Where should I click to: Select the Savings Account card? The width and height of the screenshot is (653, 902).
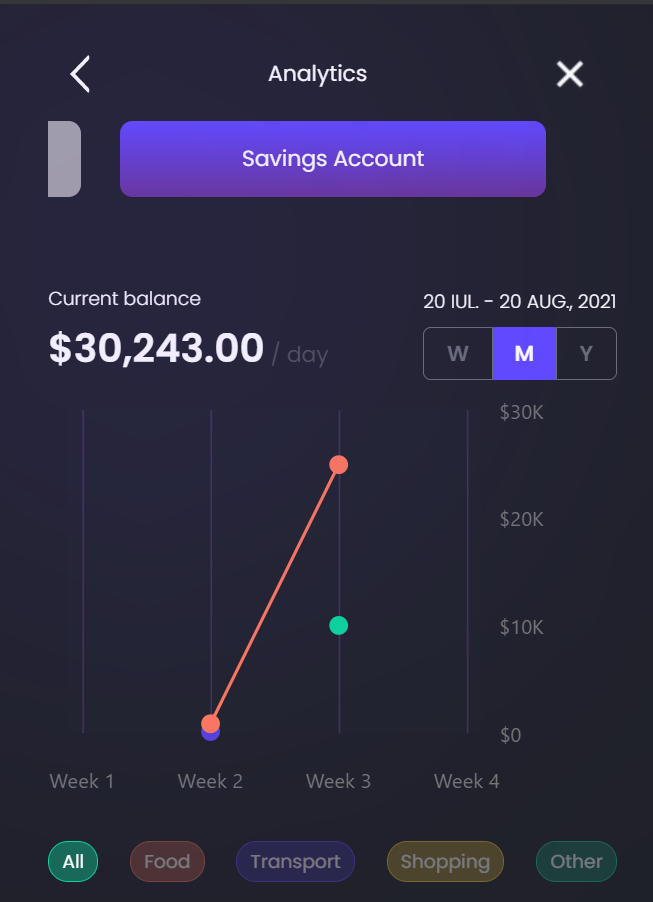[332, 159]
